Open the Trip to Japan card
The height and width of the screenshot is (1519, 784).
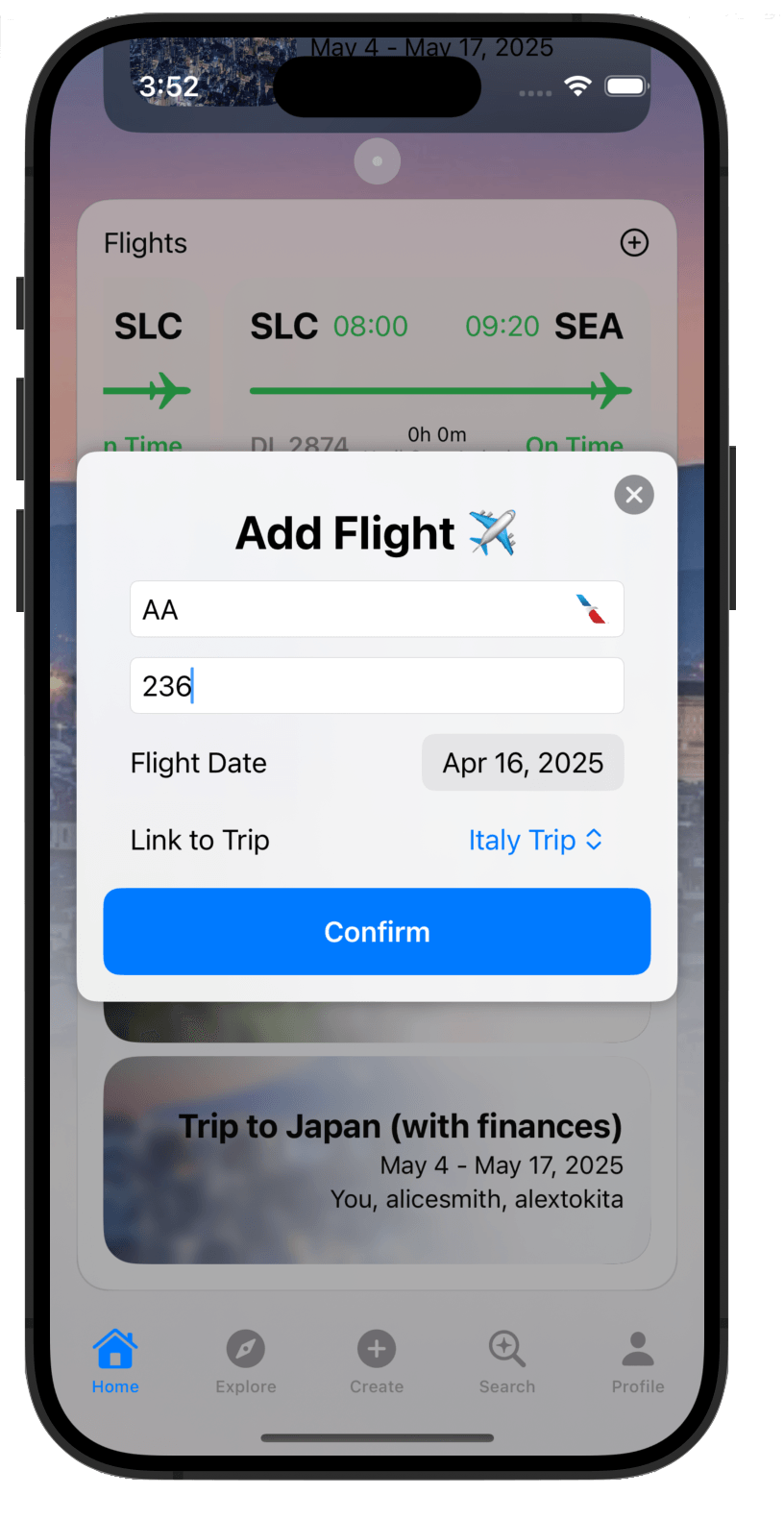point(377,1161)
